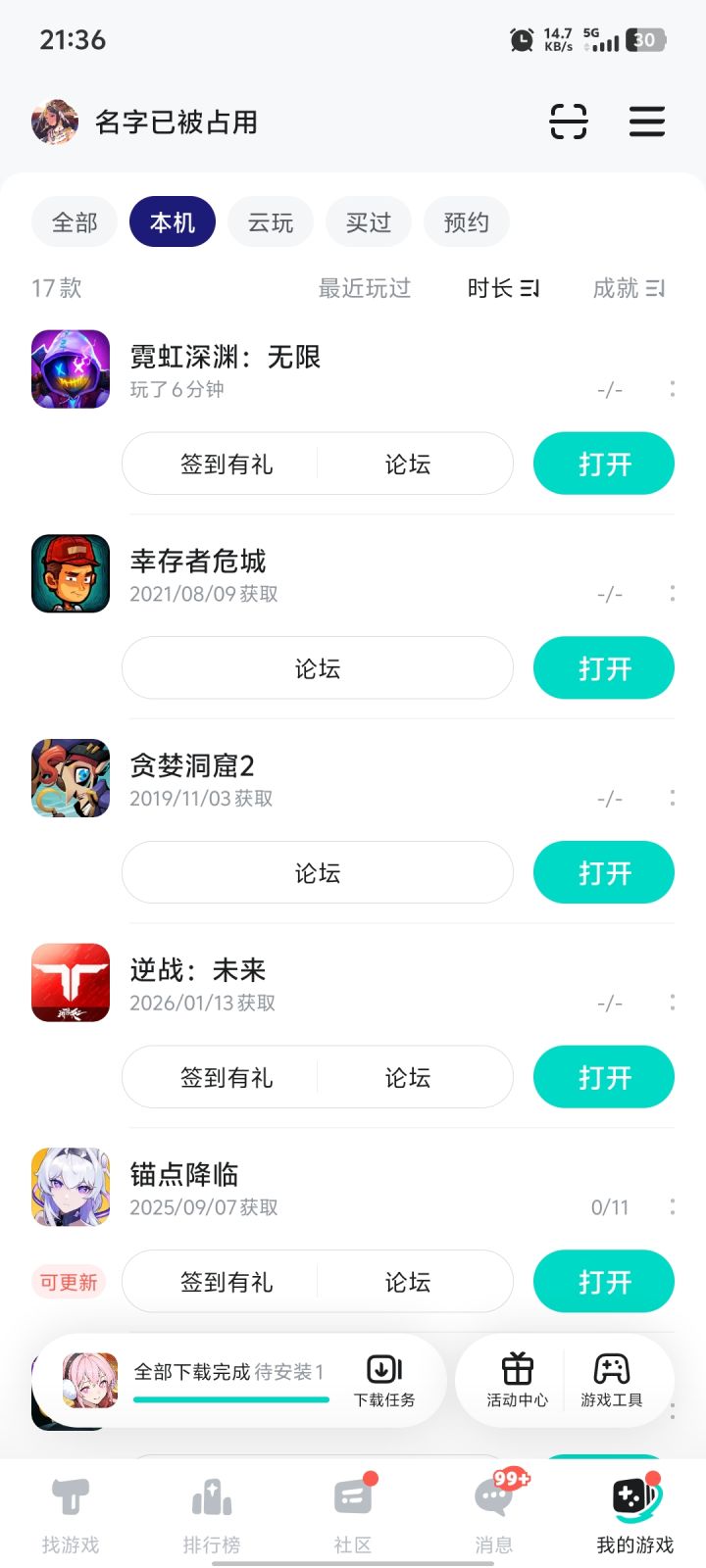The image size is (706, 1568).
Task: Sort games by 成就
Action: [x=628, y=288]
